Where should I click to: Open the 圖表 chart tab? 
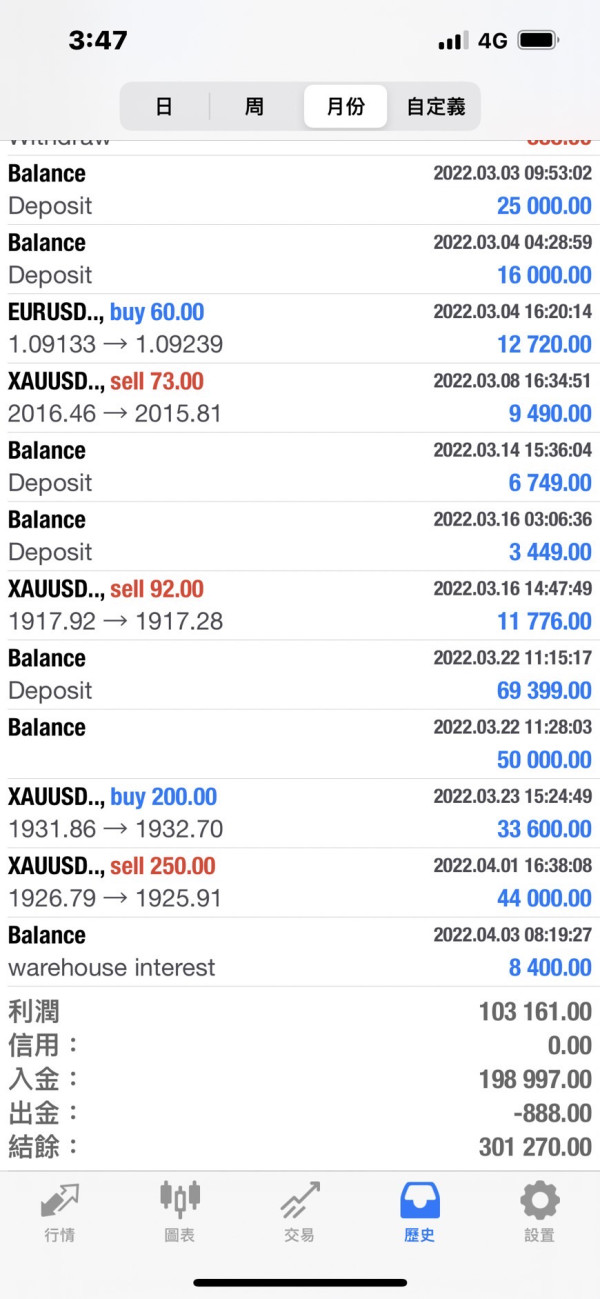(x=180, y=1210)
